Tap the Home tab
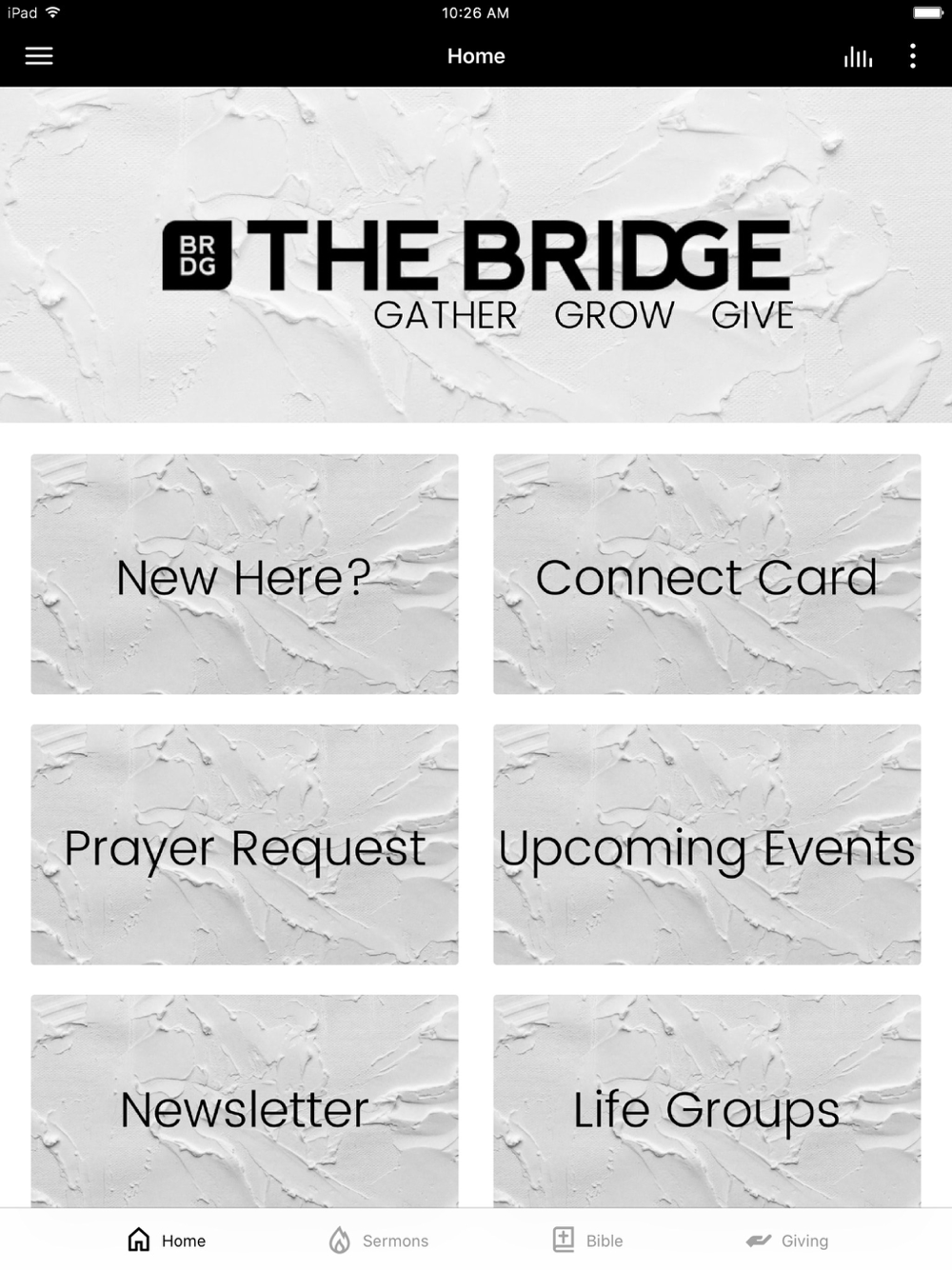 [x=167, y=1240]
